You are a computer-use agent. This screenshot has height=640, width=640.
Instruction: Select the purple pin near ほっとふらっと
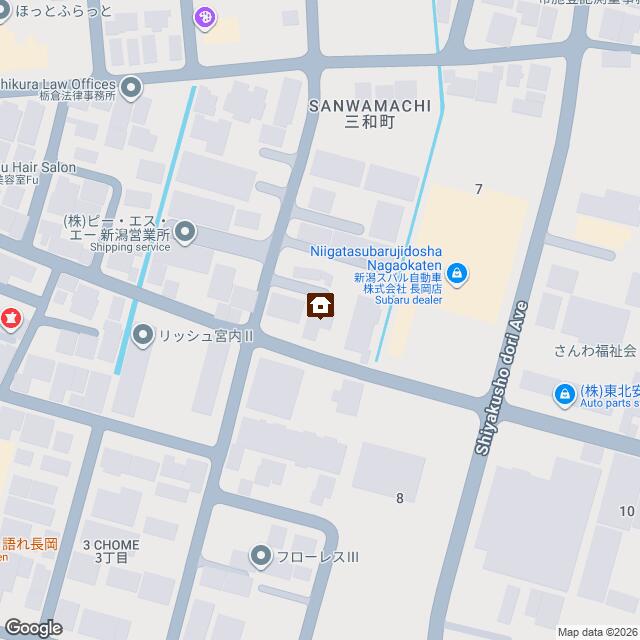pos(205,16)
